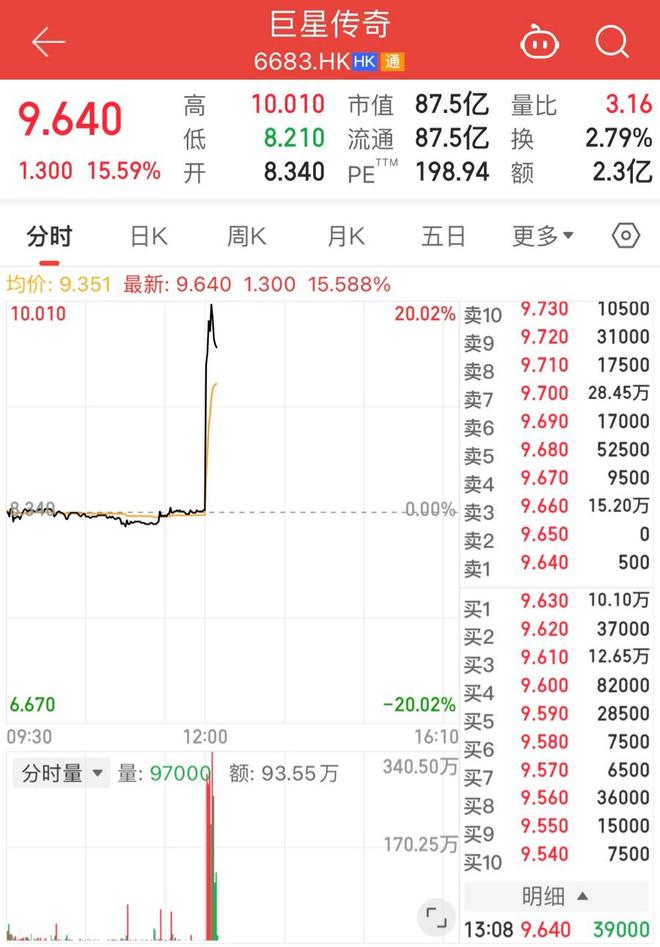Go back with the top-left arrow
This screenshot has height=947, width=660.
[x=48, y=42]
